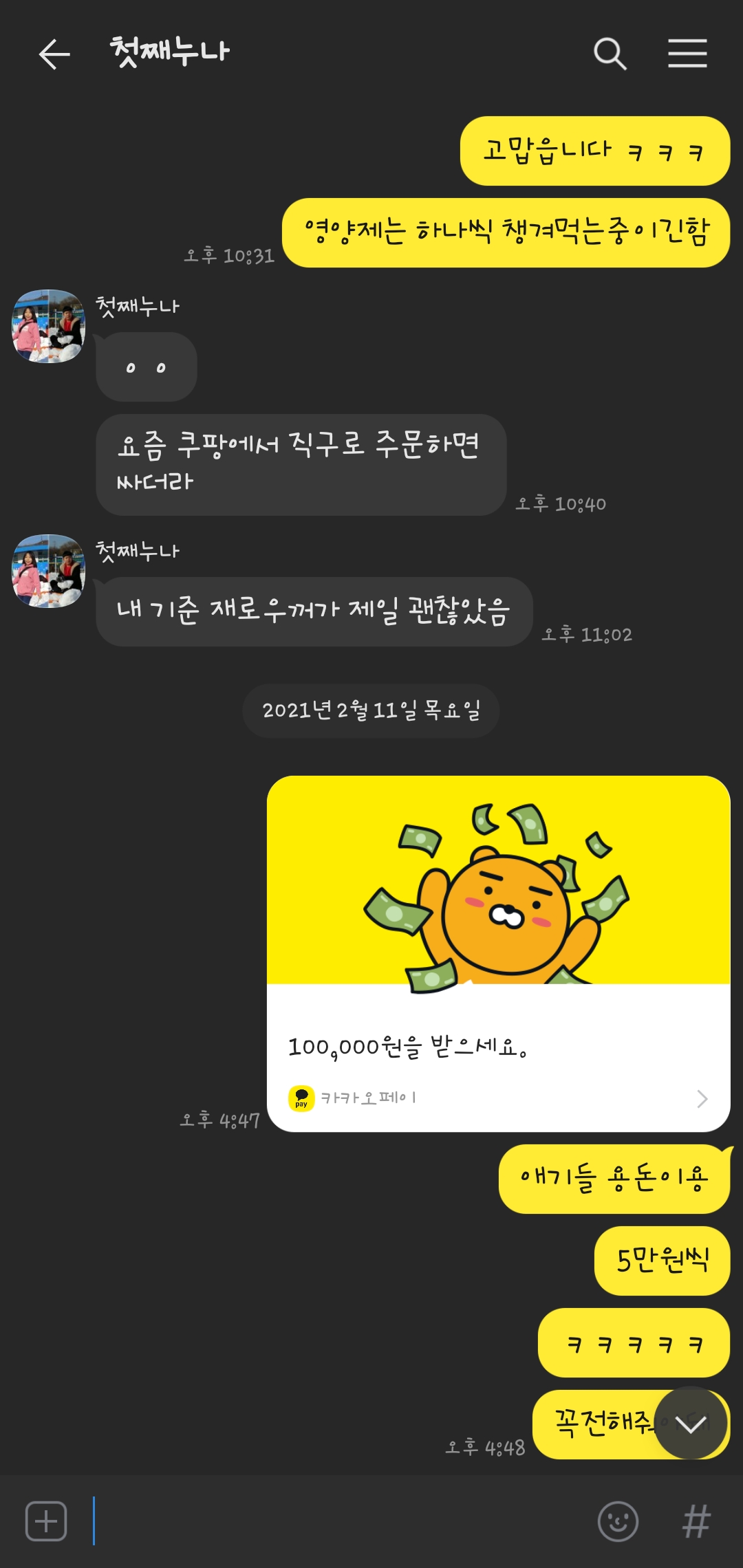Open the hashtag search
Screen dimensions: 743x1568
click(x=696, y=1521)
